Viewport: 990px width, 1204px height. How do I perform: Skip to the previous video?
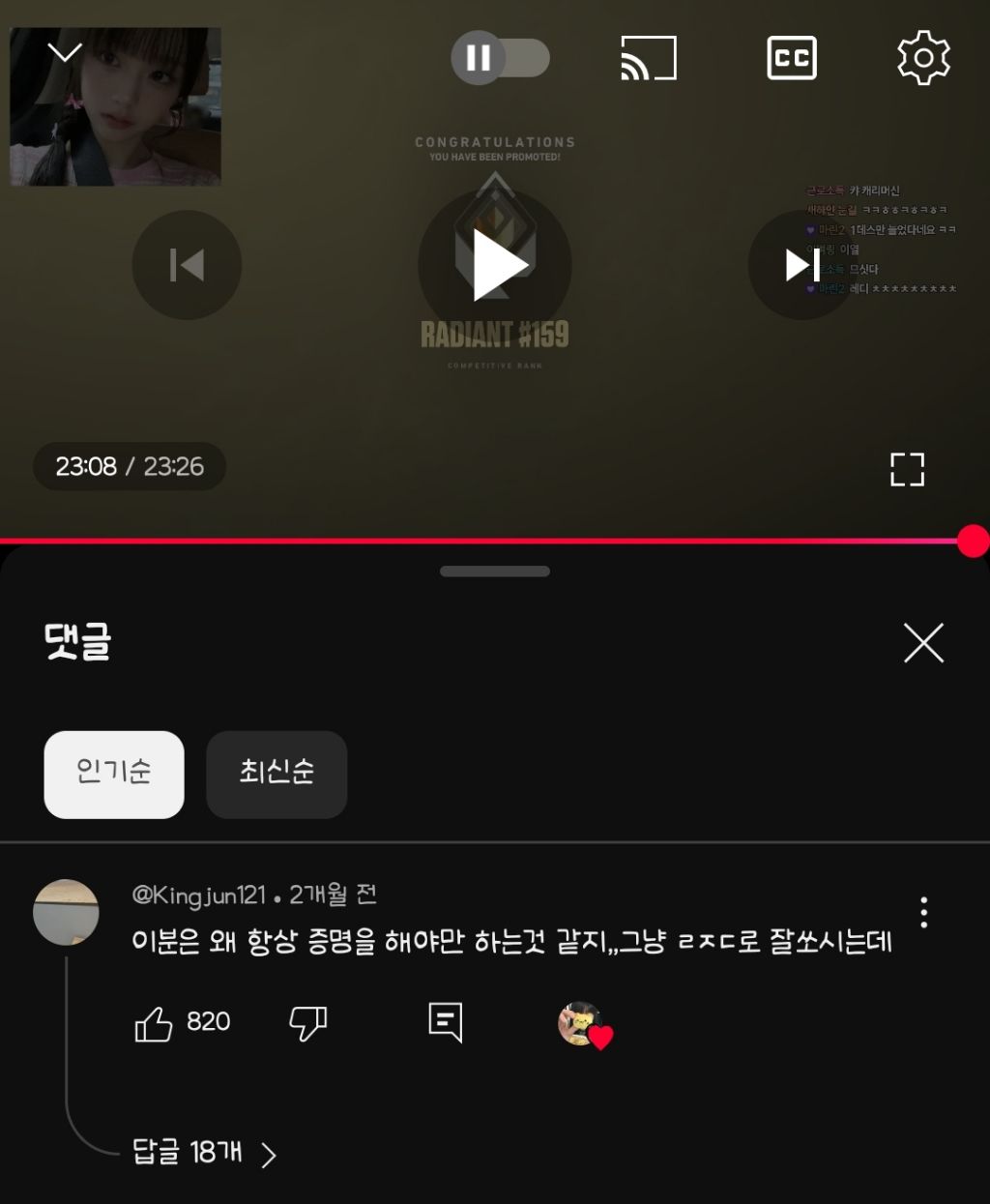(187, 265)
